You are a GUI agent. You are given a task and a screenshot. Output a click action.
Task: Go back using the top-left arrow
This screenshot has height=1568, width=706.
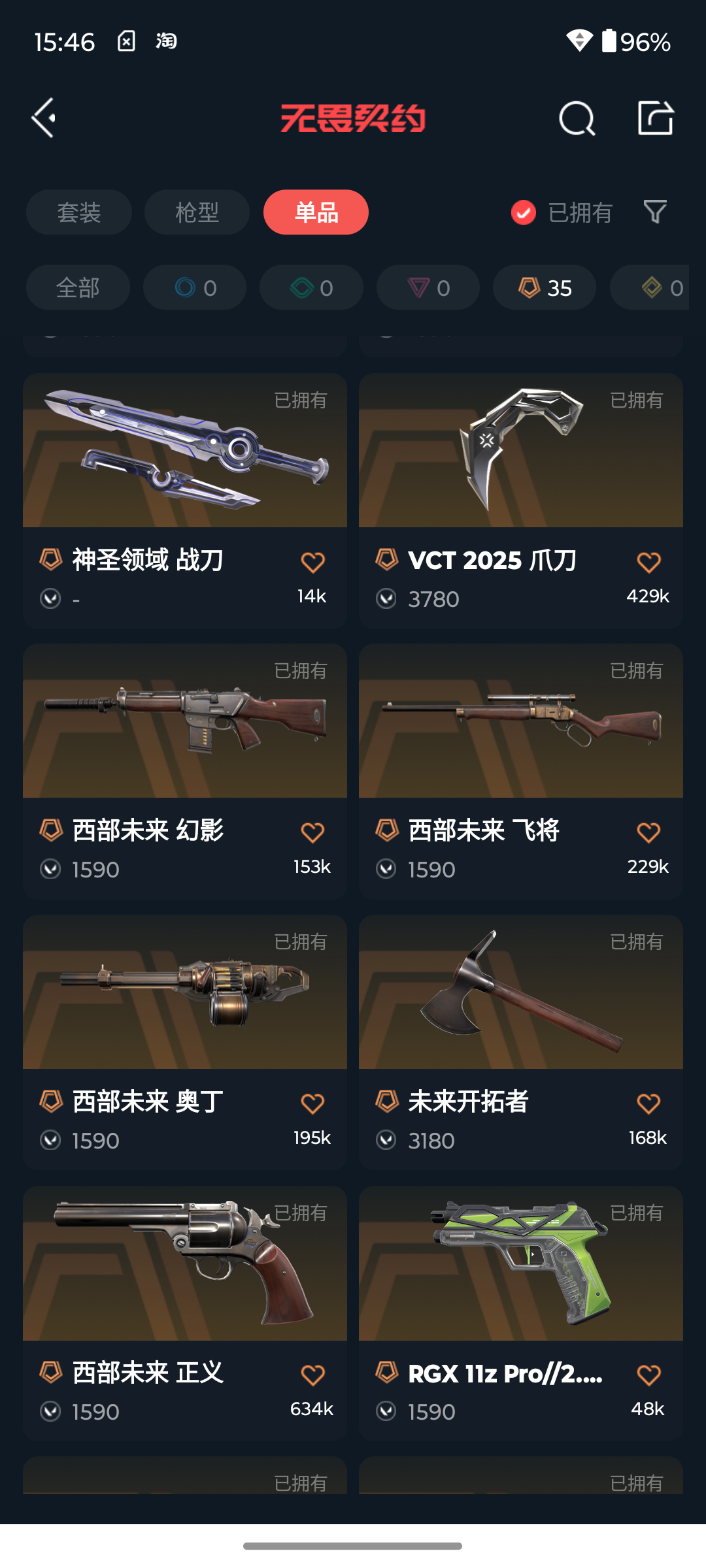pos(44,118)
